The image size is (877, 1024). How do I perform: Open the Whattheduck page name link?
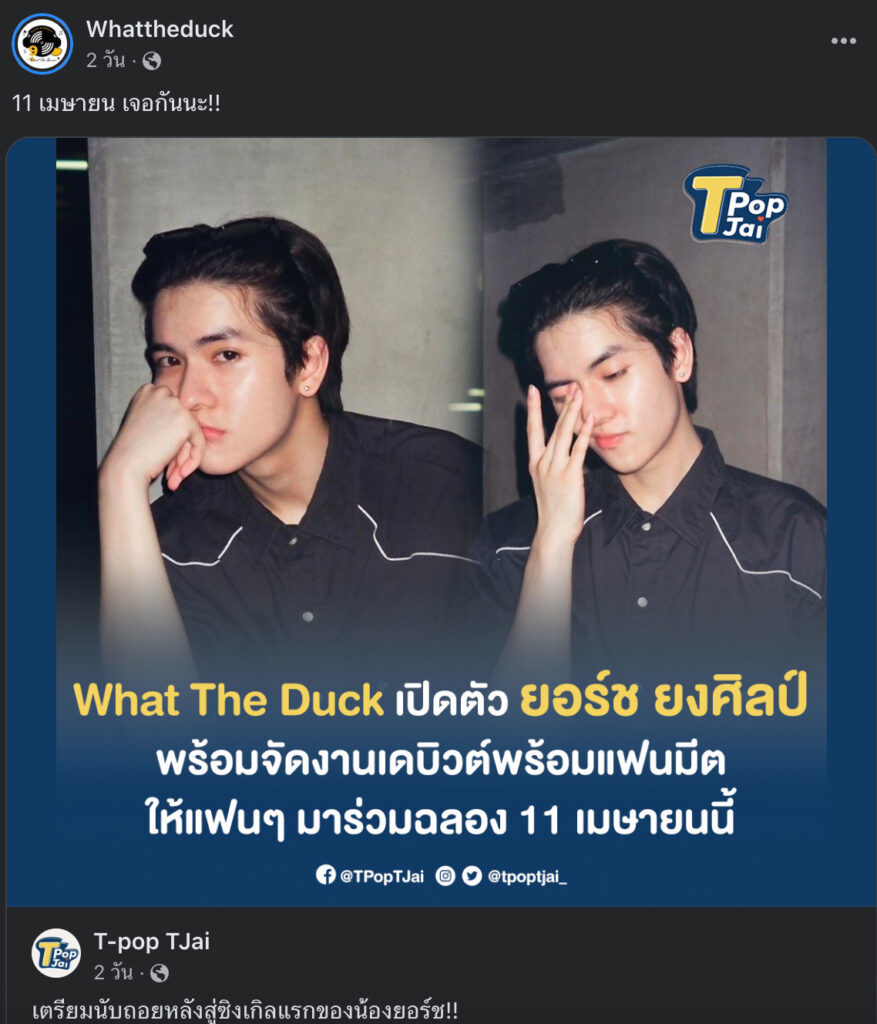(160, 29)
